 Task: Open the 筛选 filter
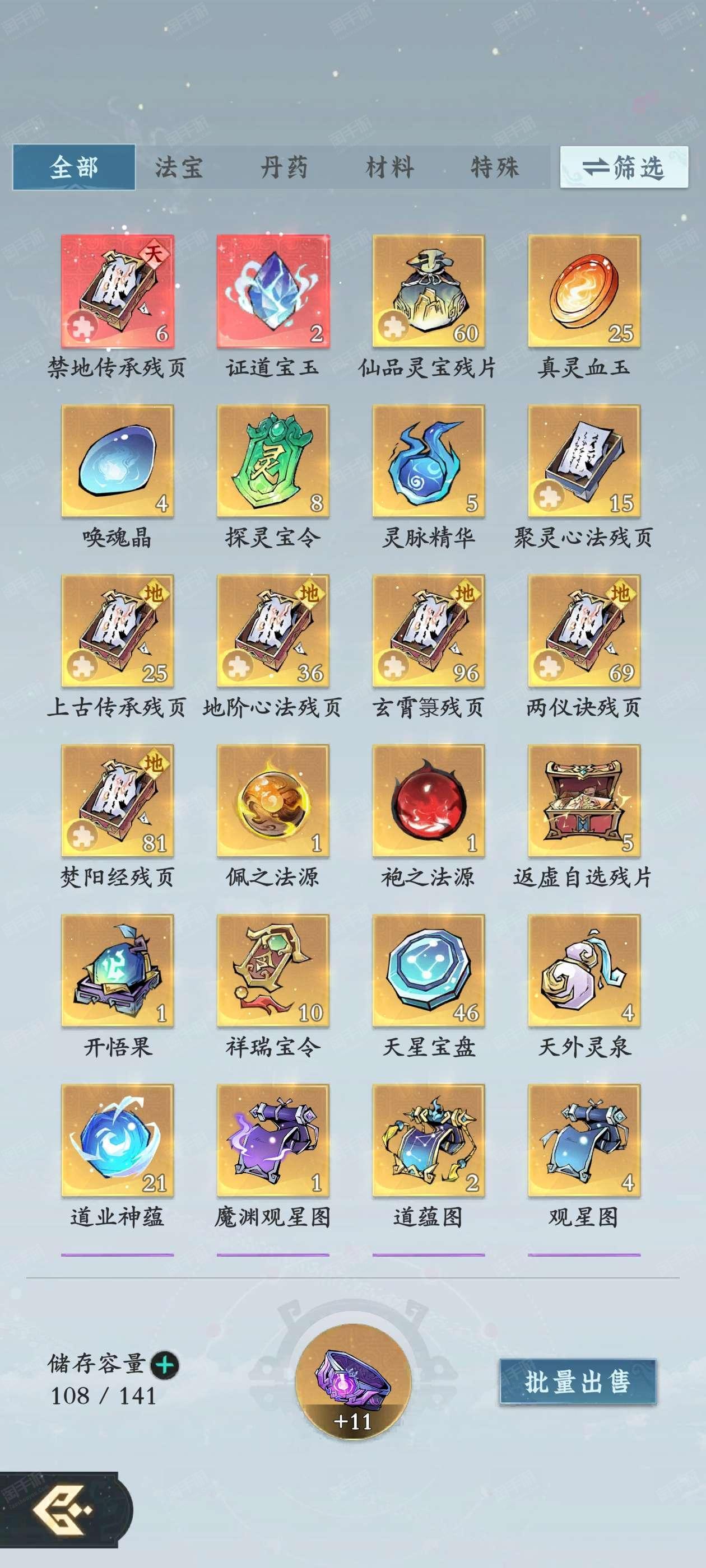click(x=624, y=167)
